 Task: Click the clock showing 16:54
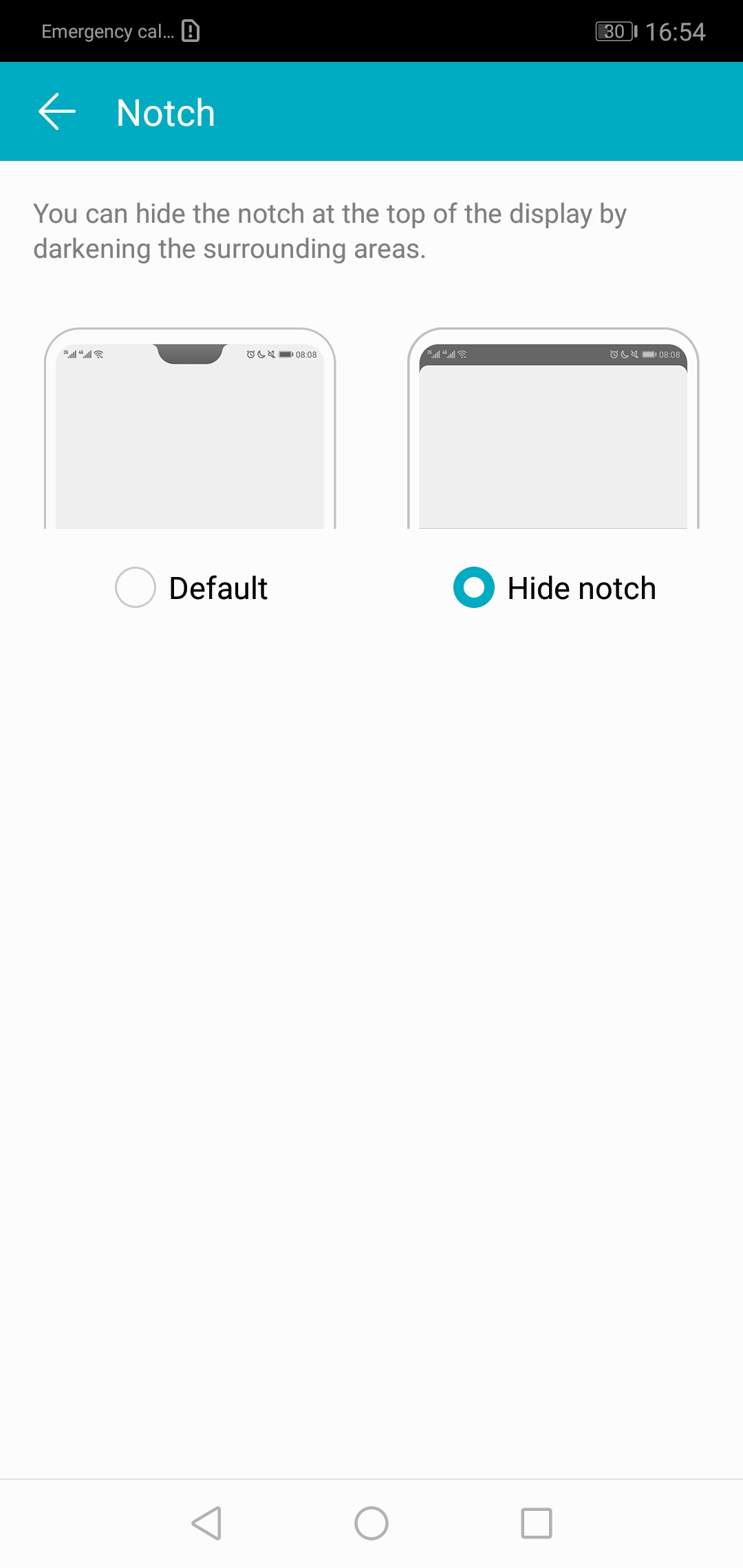tap(676, 30)
